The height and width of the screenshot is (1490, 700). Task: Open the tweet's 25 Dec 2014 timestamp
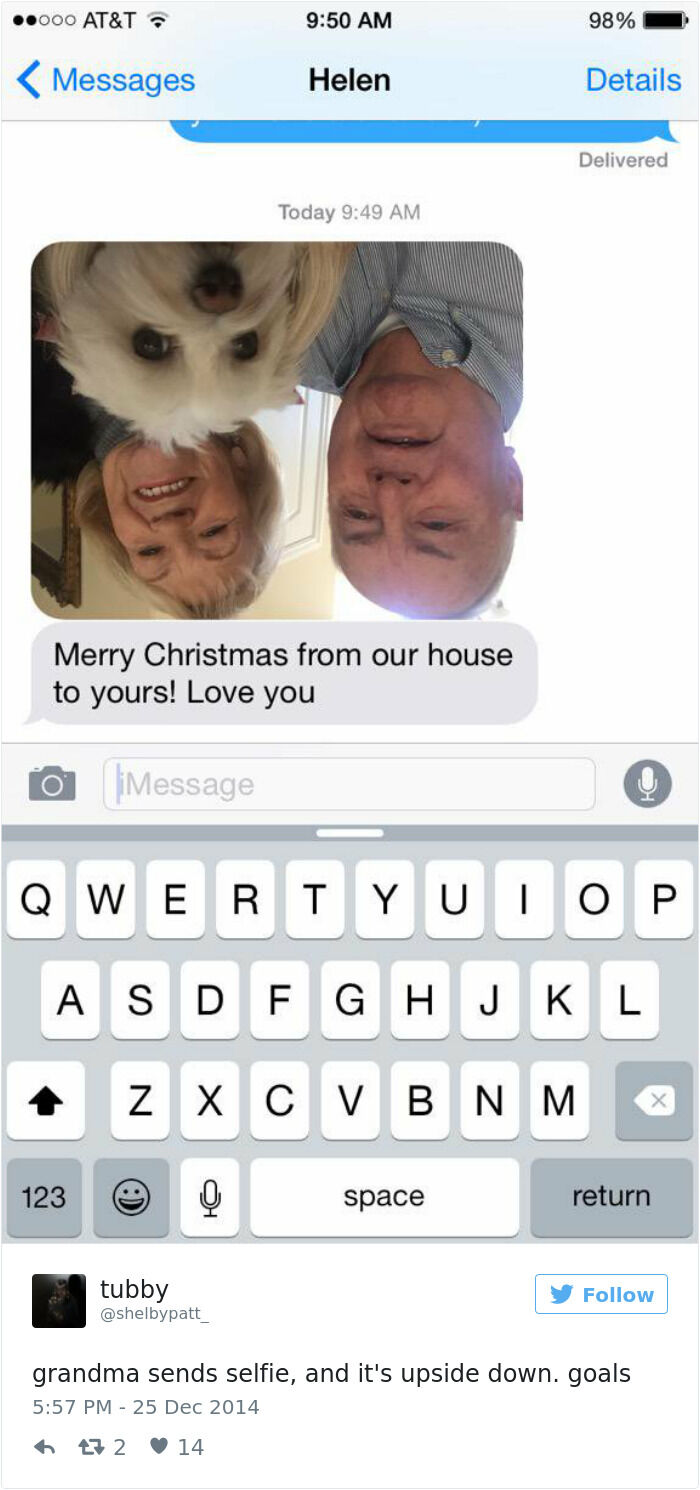146,1407
